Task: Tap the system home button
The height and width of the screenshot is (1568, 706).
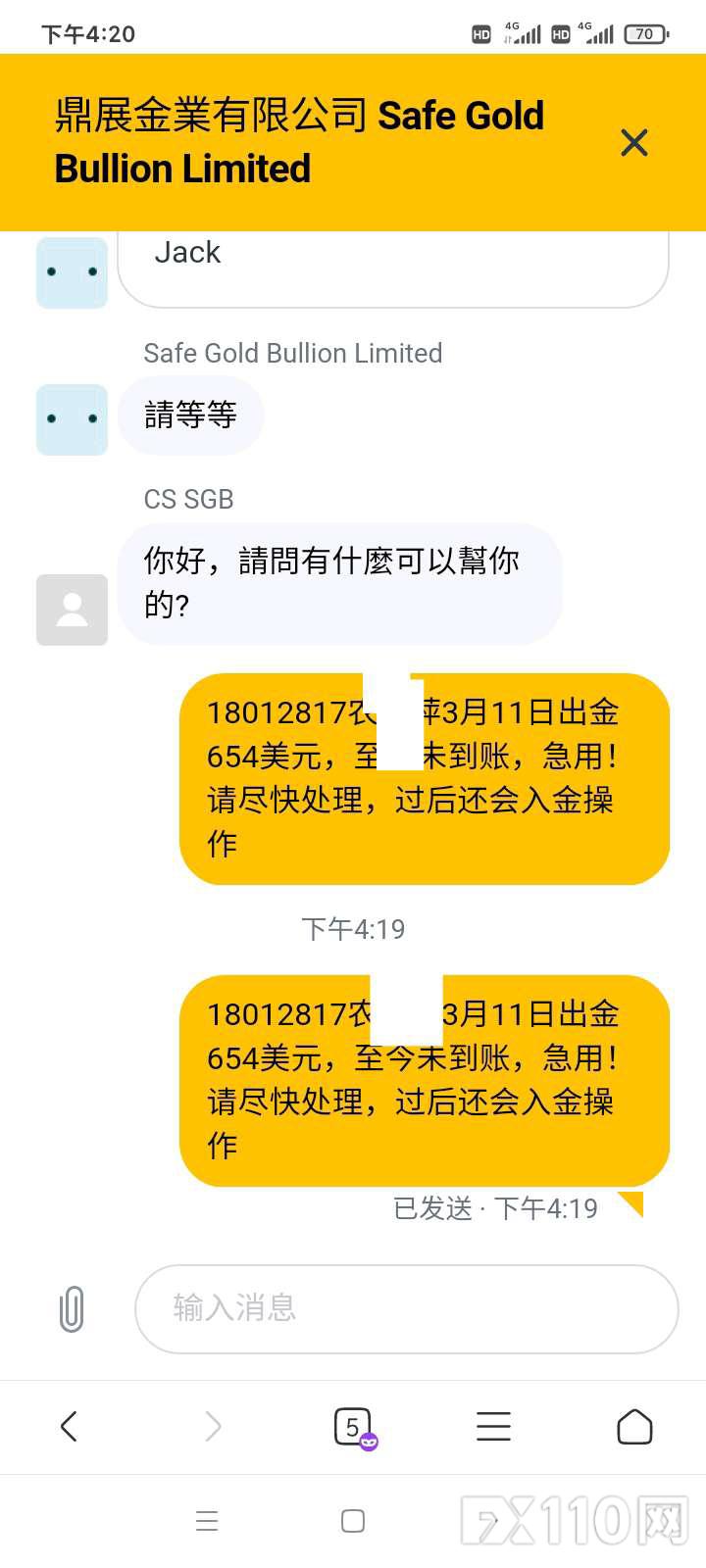Action: [353, 1521]
